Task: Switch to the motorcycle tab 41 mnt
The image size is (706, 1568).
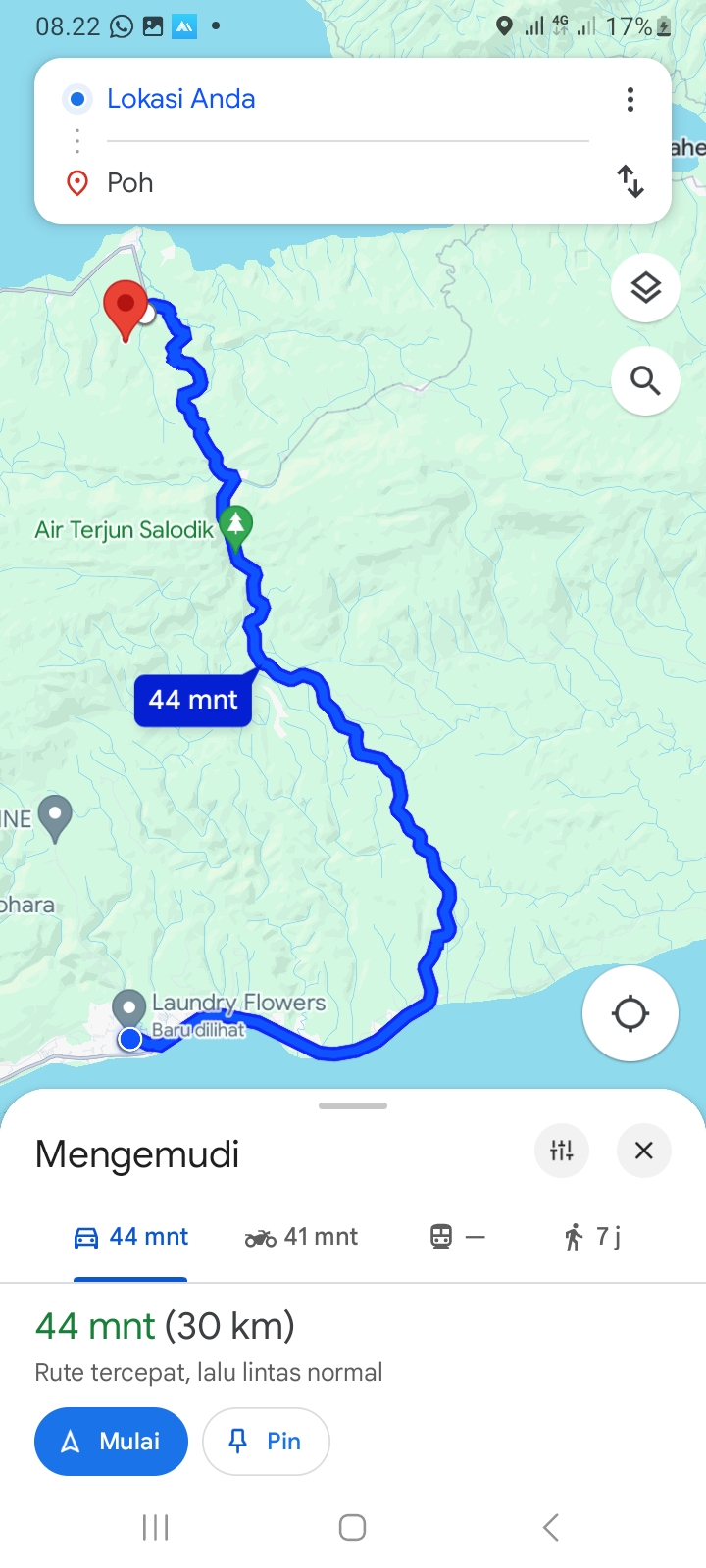Action: tap(302, 1237)
